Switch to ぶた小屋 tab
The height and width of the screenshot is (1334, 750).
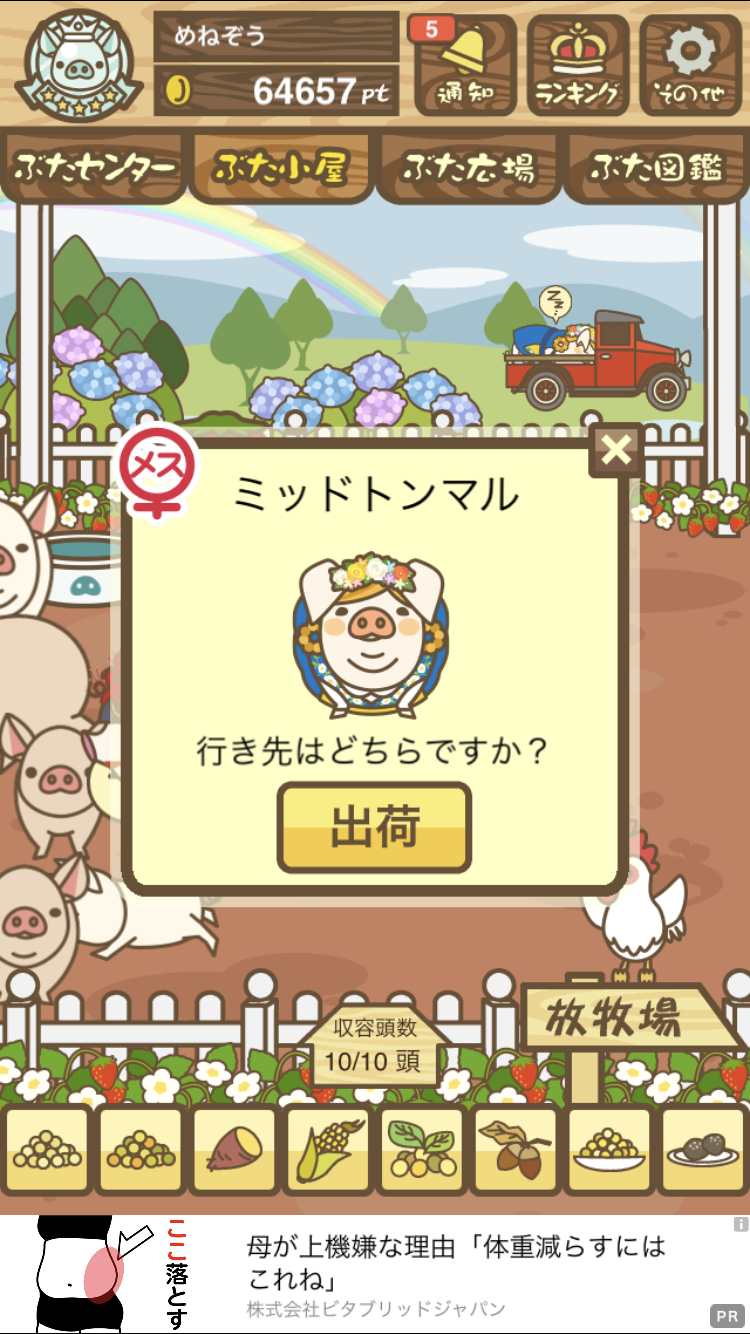tap(280, 167)
